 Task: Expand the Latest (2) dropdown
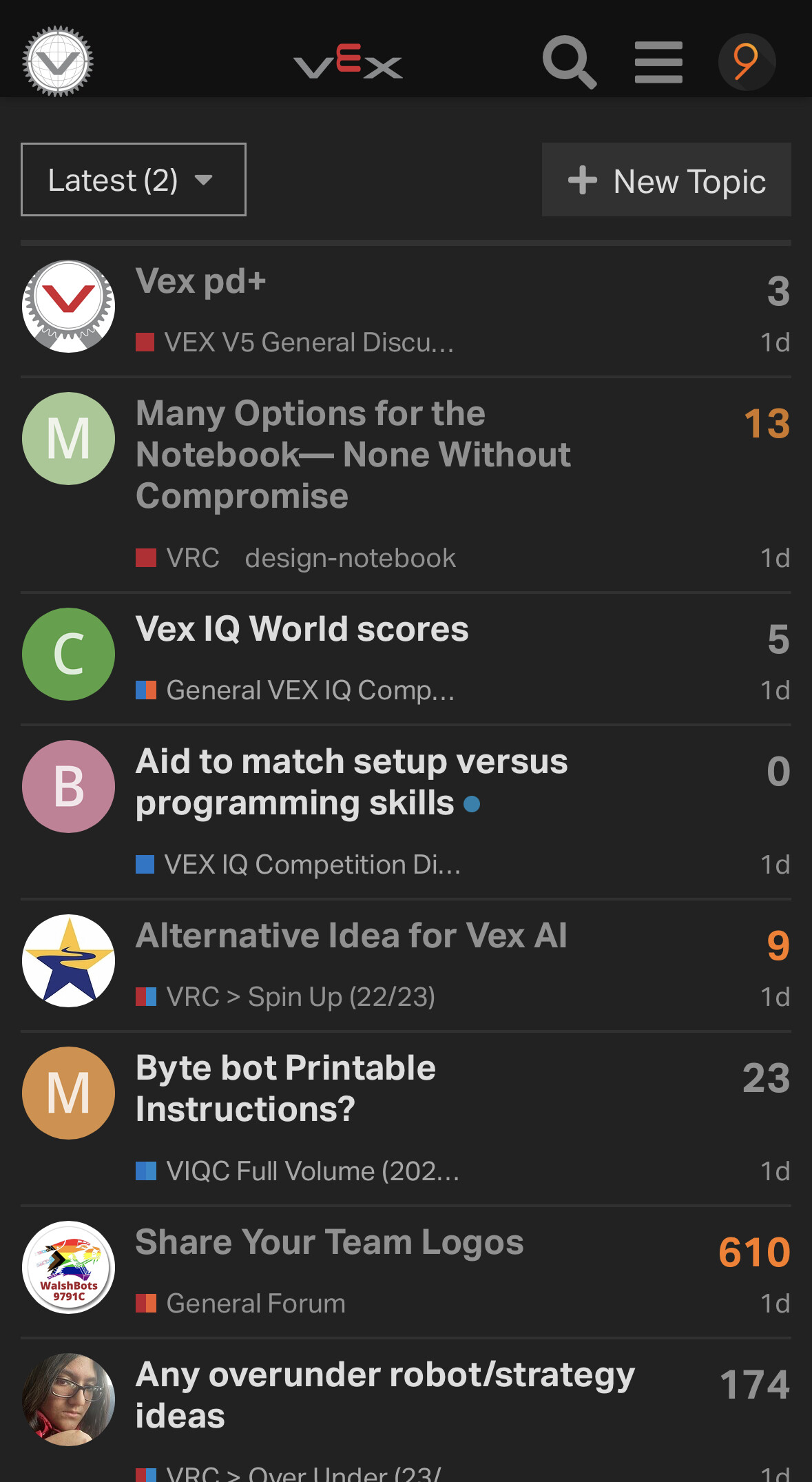pos(134,180)
